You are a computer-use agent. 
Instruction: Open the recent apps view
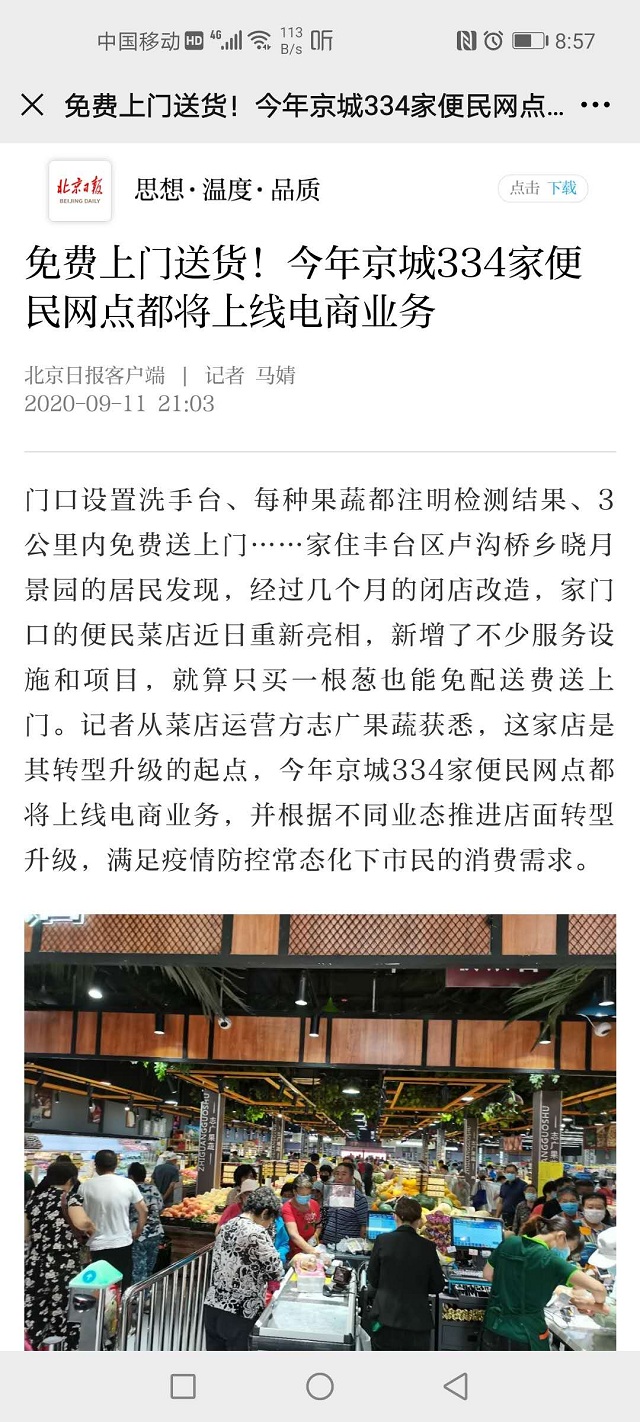(x=183, y=1386)
